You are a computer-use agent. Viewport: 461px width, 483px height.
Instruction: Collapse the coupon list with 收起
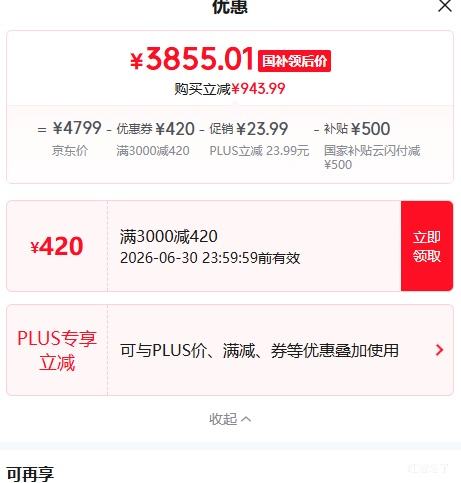(x=230, y=419)
